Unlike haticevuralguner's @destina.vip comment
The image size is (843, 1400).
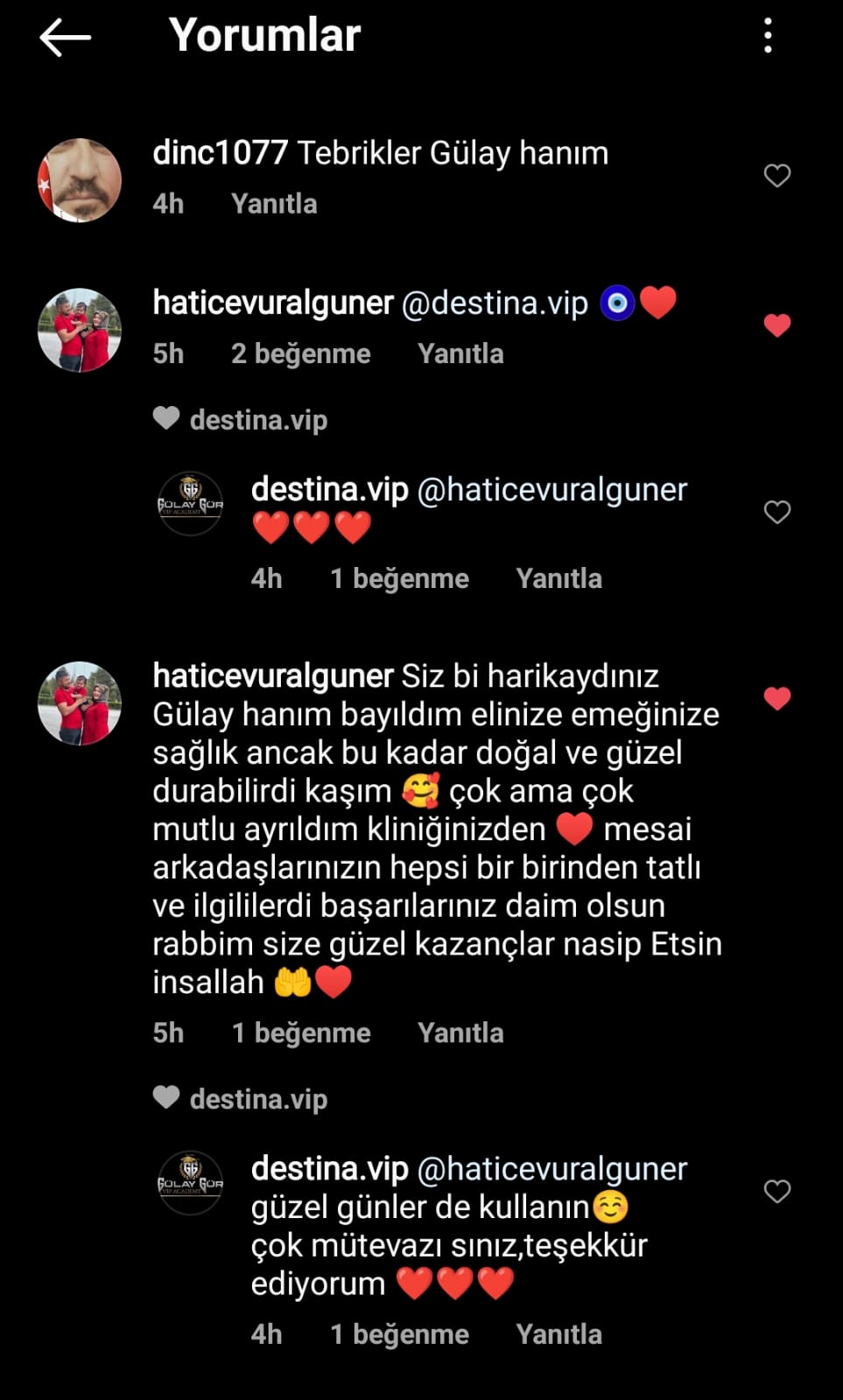(x=777, y=325)
